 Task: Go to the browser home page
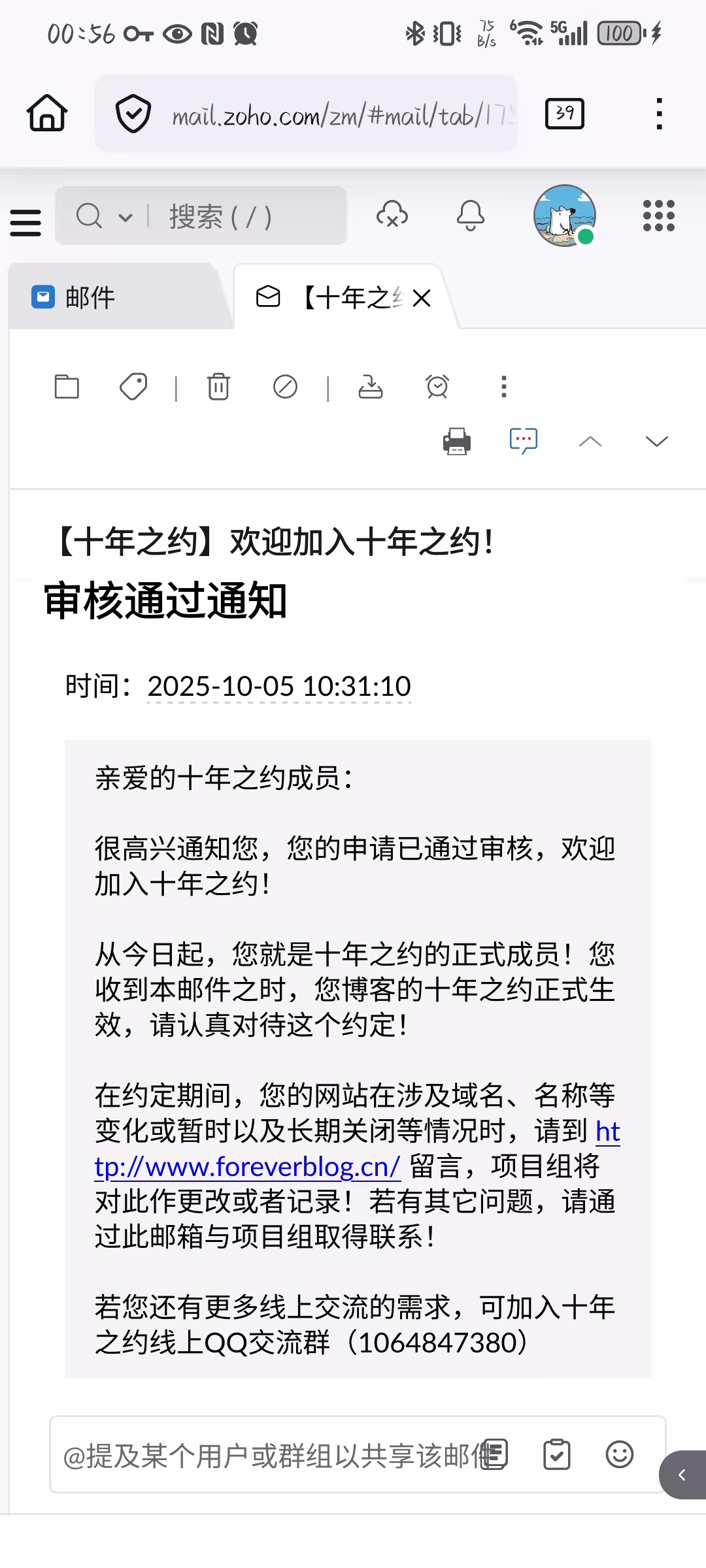coord(47,114)
